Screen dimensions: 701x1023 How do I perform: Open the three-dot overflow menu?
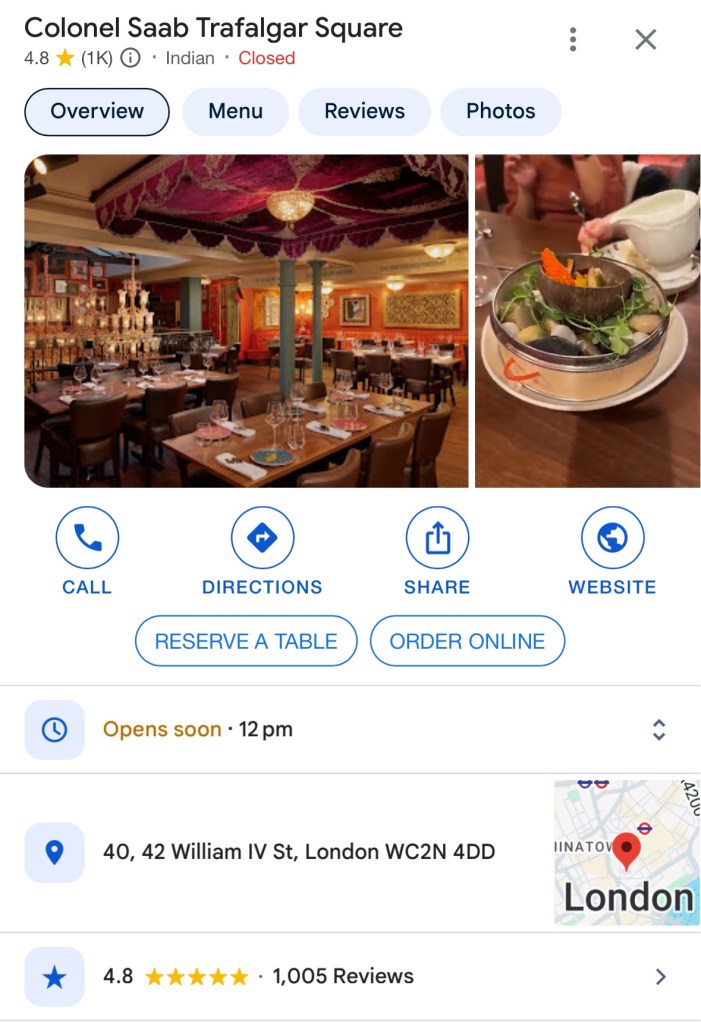[x=573, y=40]
